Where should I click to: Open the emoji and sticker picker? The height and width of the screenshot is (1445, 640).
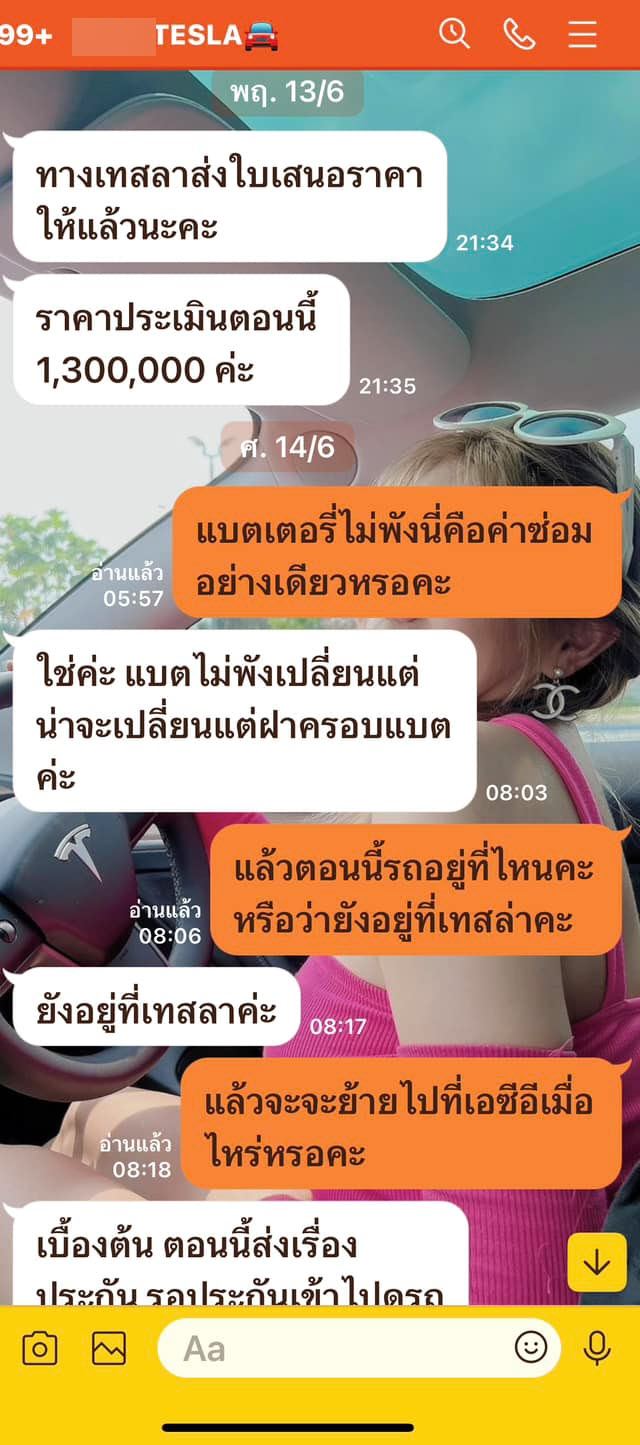pyautogui.click(x=531, y=1347)
